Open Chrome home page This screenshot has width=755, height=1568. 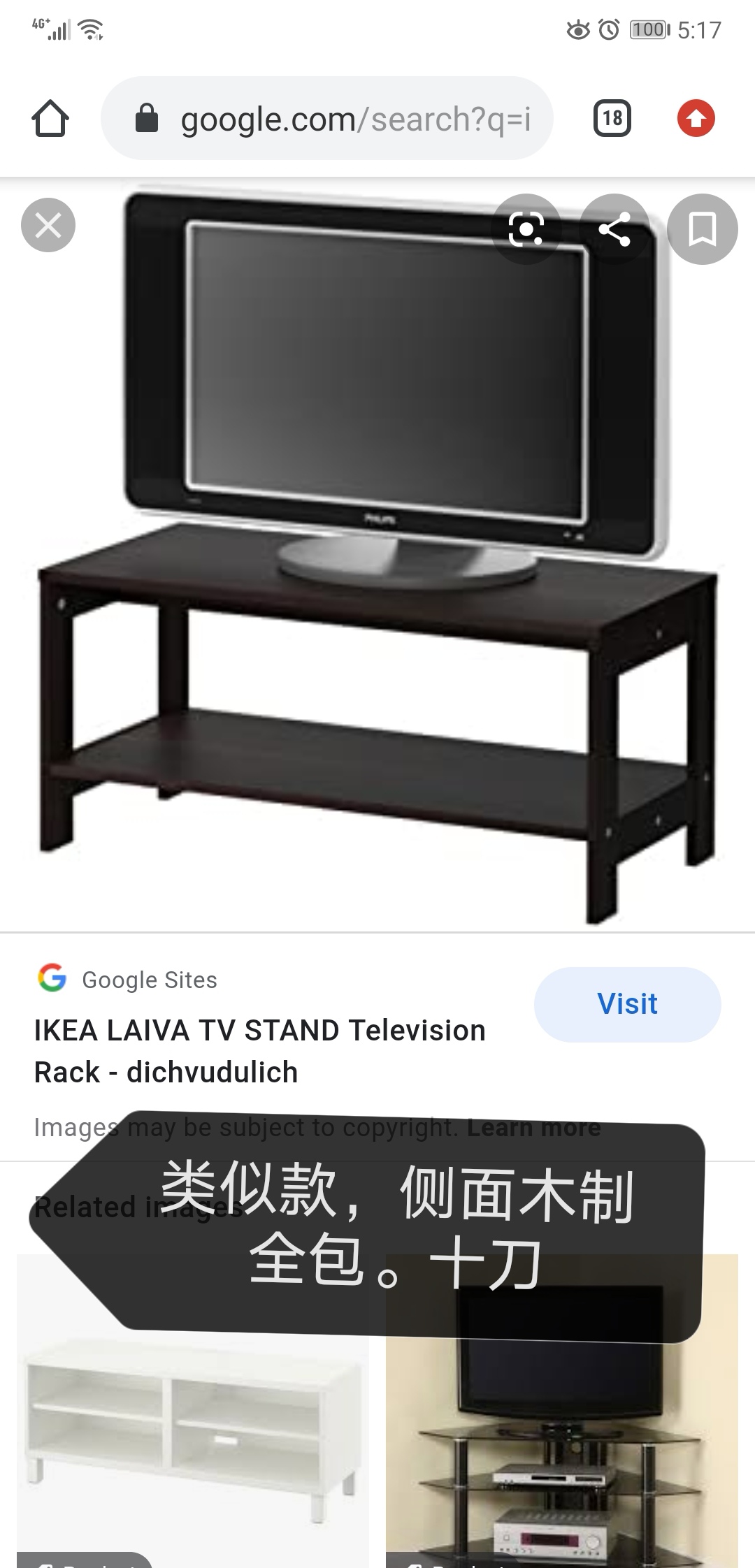[x=50, y=118]
